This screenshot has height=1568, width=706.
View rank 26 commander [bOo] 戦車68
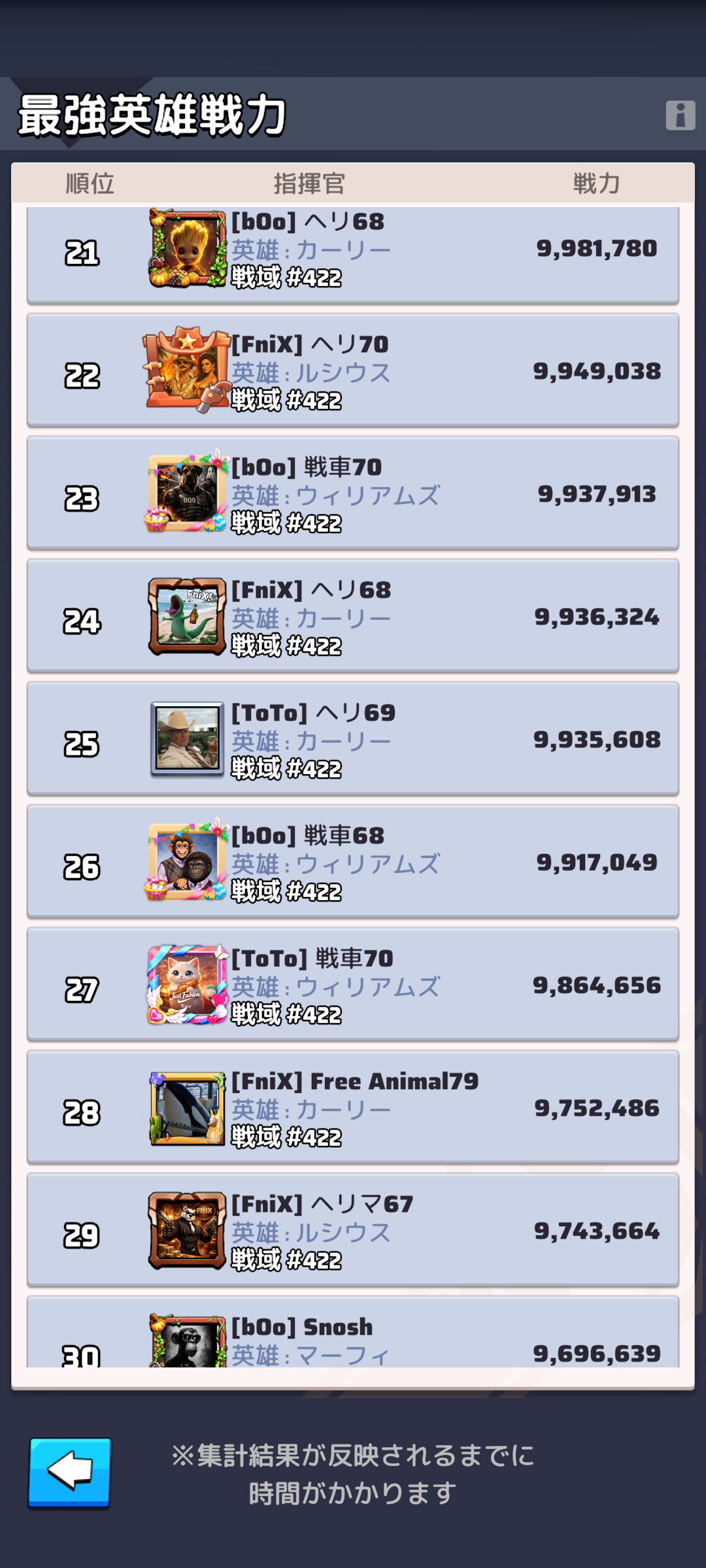coord(353,862)
